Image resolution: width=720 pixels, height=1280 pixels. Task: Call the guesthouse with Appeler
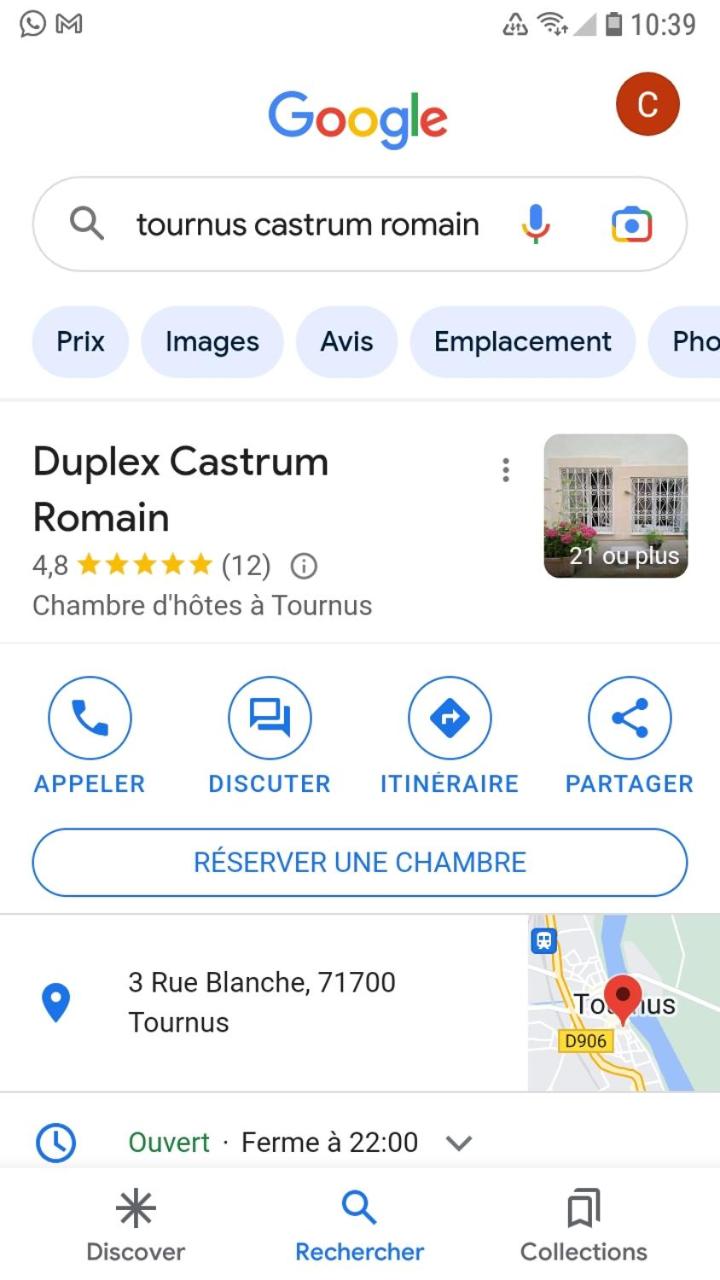click(x=90, y=737)
